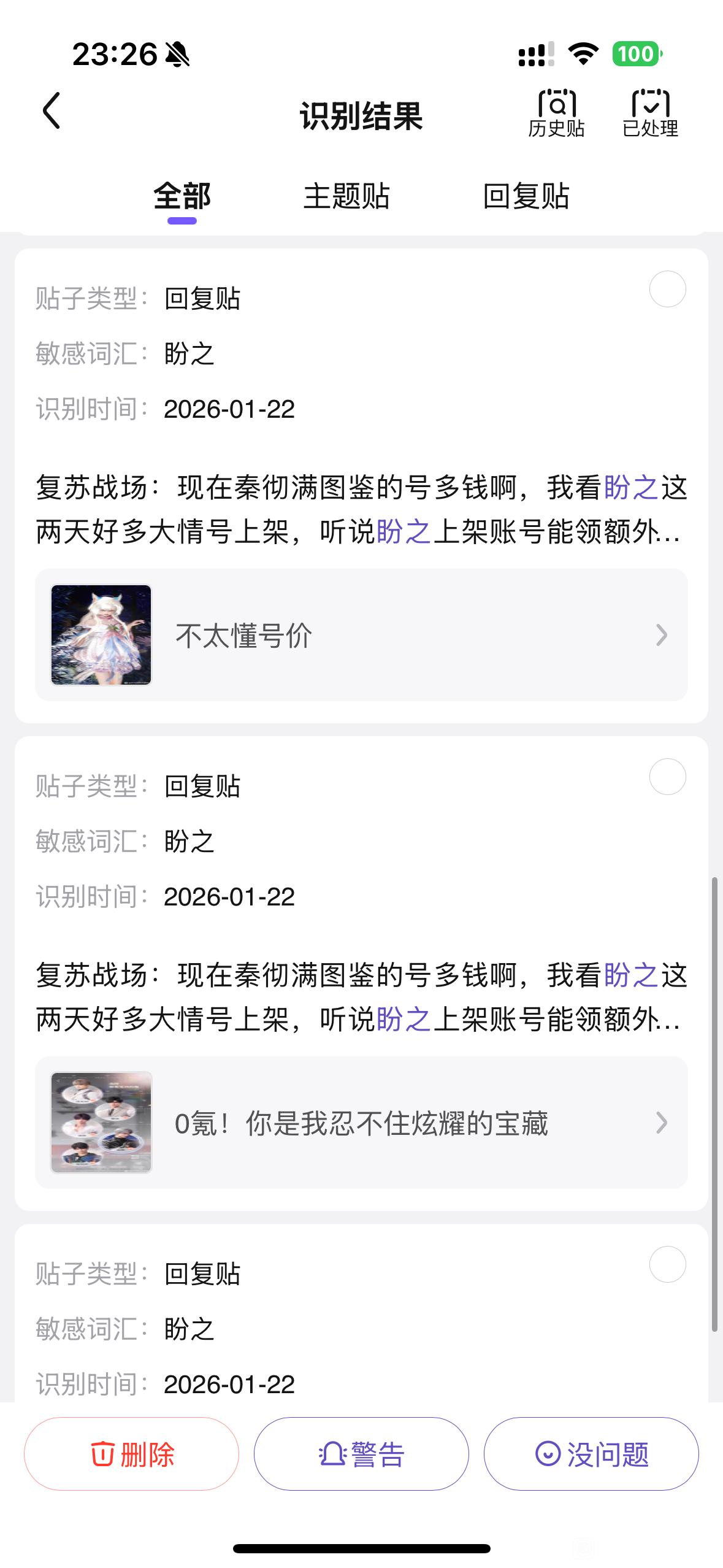Select the reply linked to 不太懂号价
Image resolution: width=723 pixels, height=1568 pixels.
pyautogui.click(x=667, y=289)
